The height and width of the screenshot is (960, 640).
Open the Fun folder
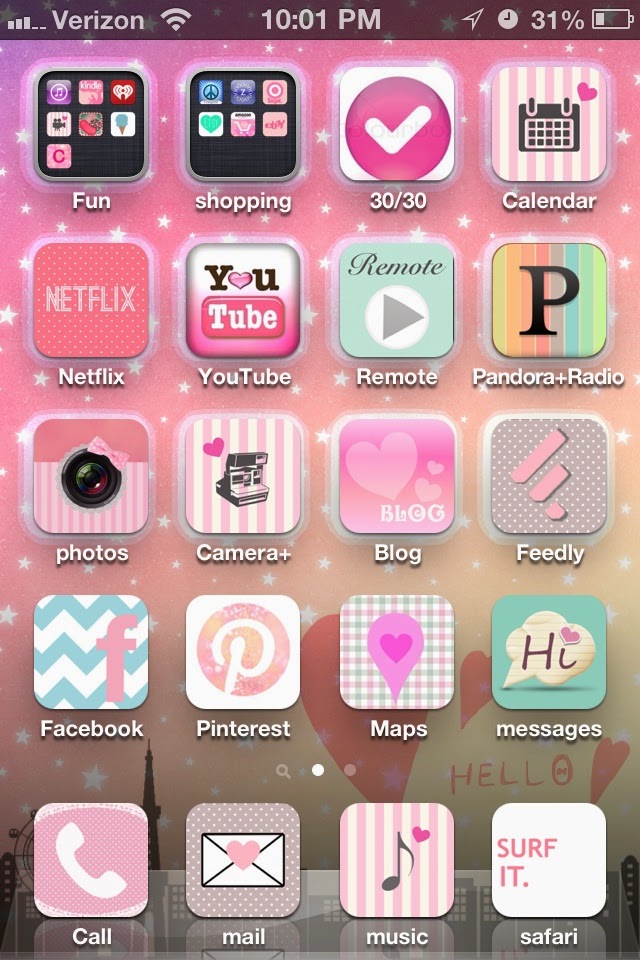coord(91,124)
